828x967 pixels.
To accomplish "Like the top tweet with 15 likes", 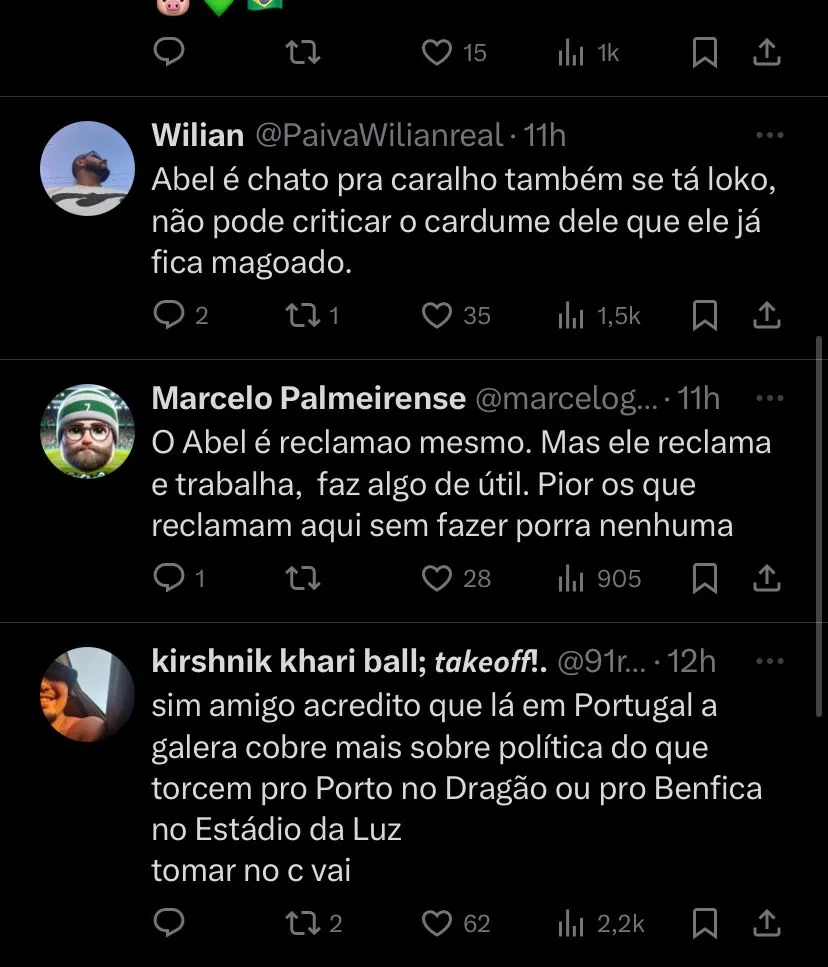I will click(437, 52).
